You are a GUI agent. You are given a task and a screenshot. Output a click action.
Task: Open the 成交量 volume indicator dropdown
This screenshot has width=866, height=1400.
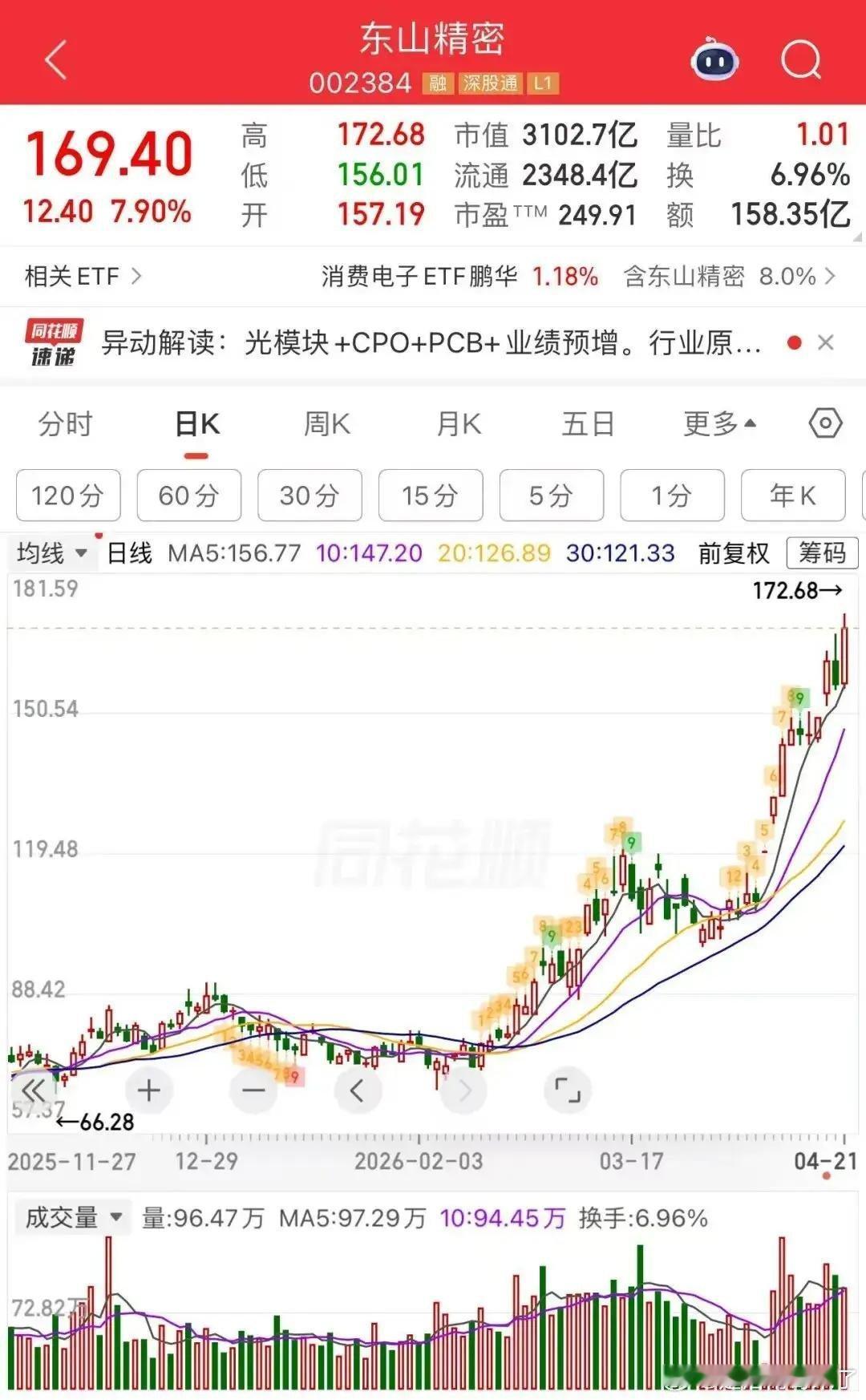(71, 1217)
